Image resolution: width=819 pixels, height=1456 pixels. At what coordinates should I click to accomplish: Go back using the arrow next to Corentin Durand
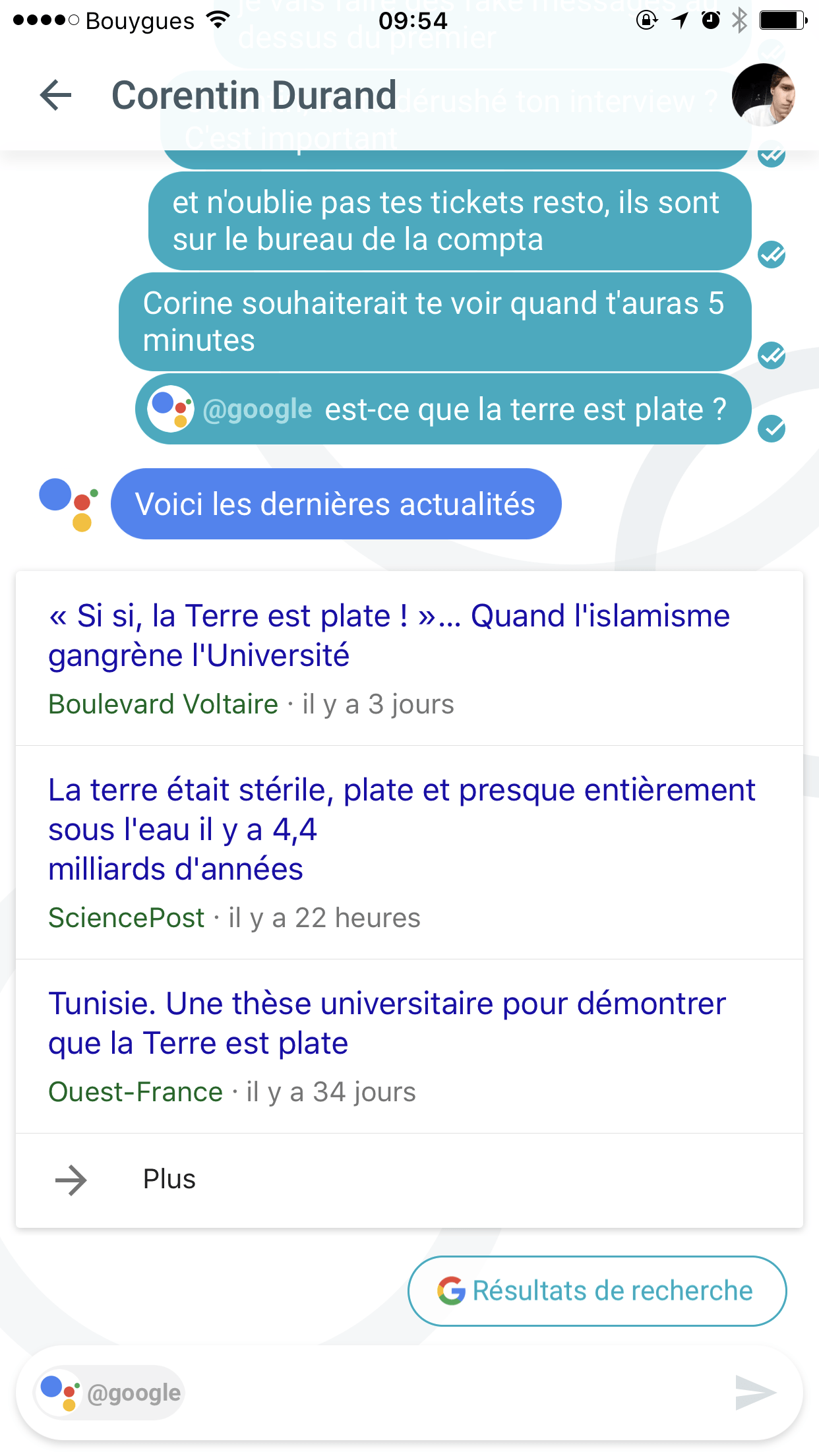55,95
